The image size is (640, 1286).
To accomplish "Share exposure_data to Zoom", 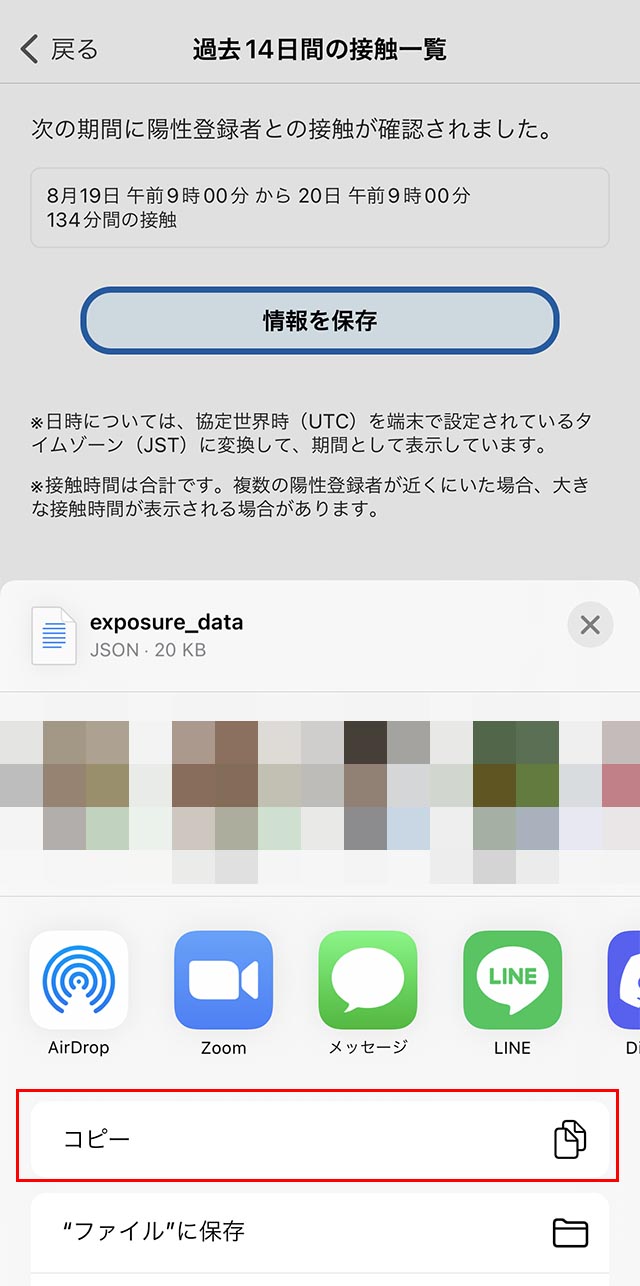I will 223,980.
